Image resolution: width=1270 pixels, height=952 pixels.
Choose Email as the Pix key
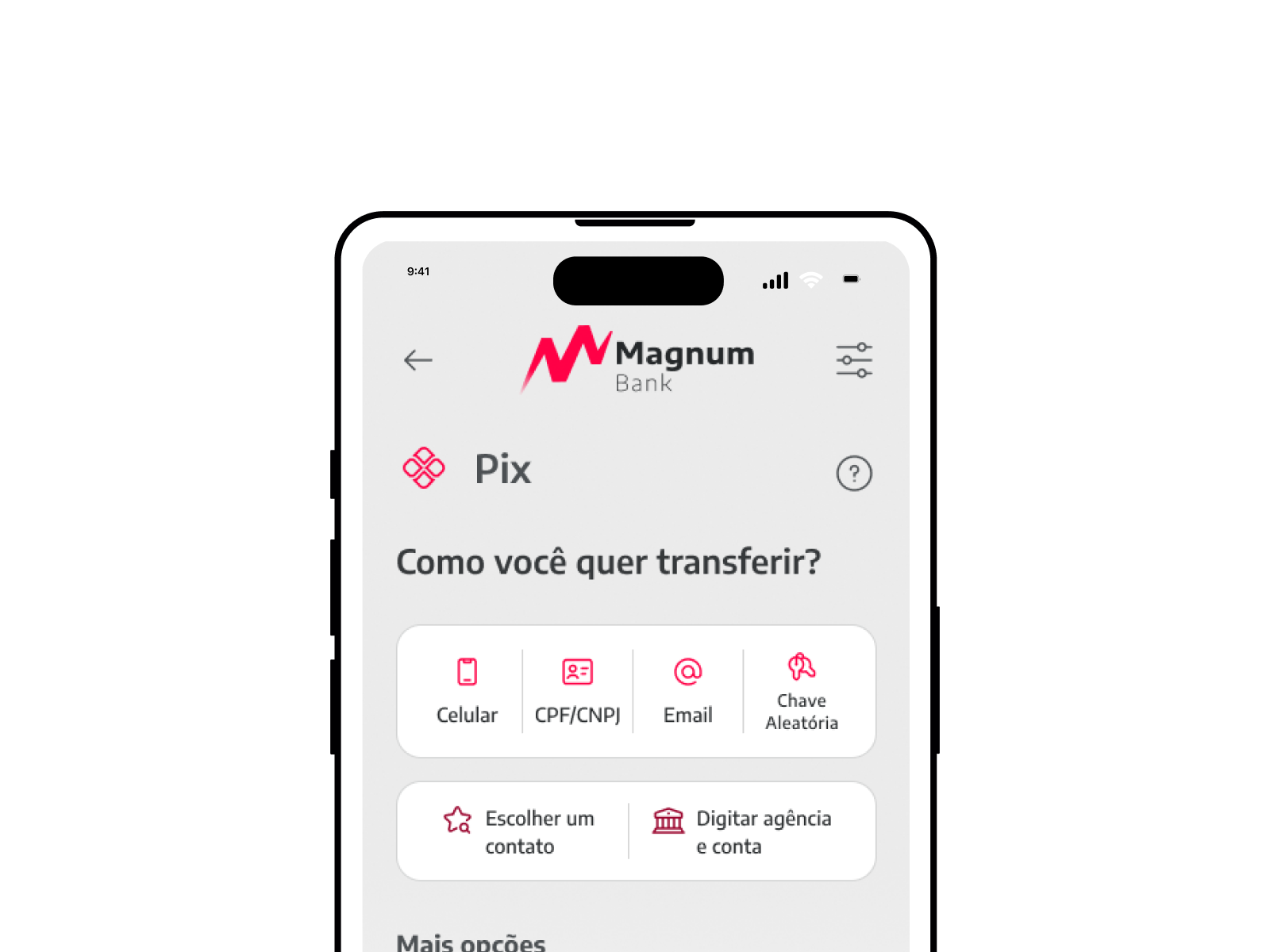coord(687,692)
